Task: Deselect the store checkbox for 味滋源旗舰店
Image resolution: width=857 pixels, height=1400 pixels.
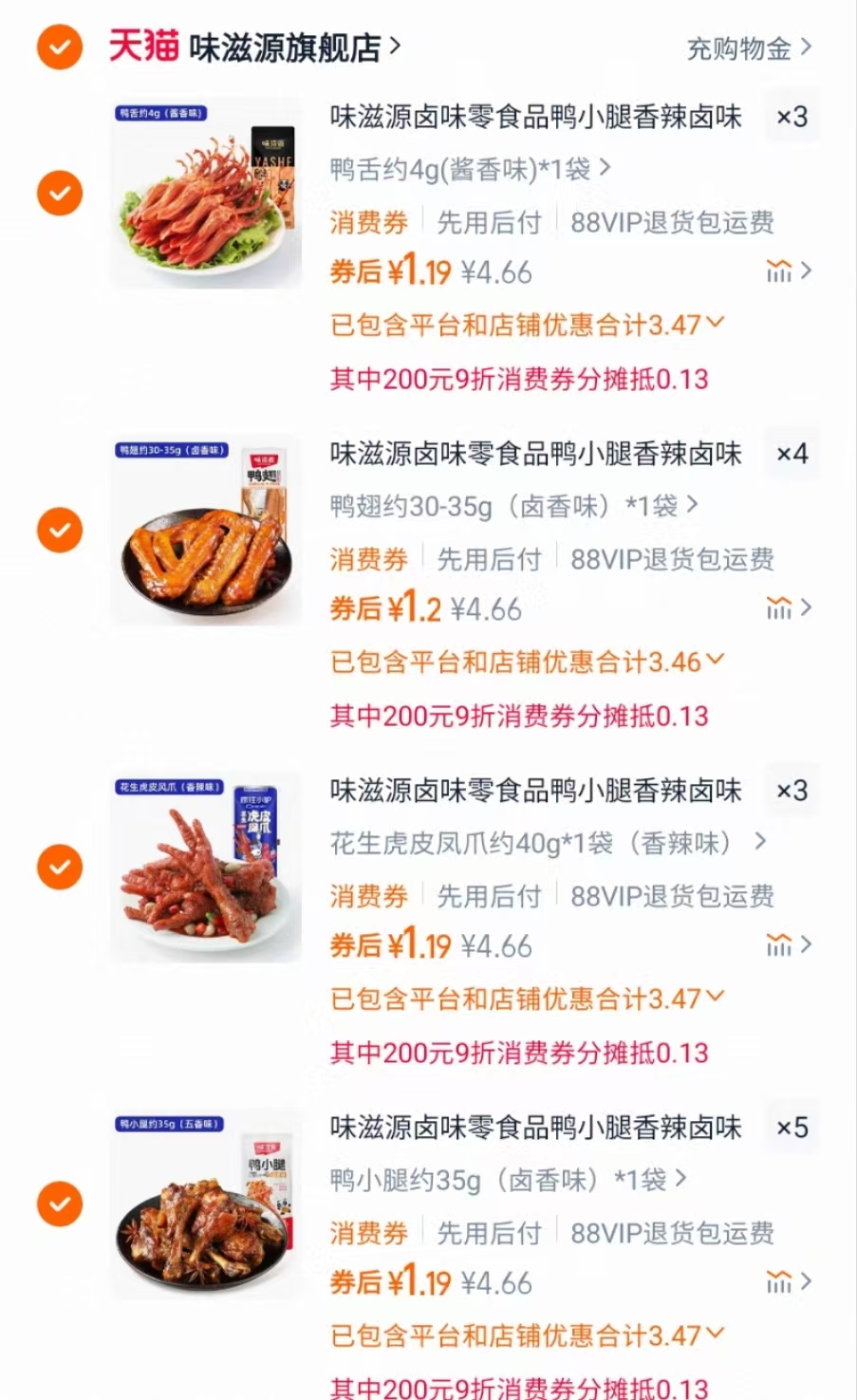Action: click(59, 47)
